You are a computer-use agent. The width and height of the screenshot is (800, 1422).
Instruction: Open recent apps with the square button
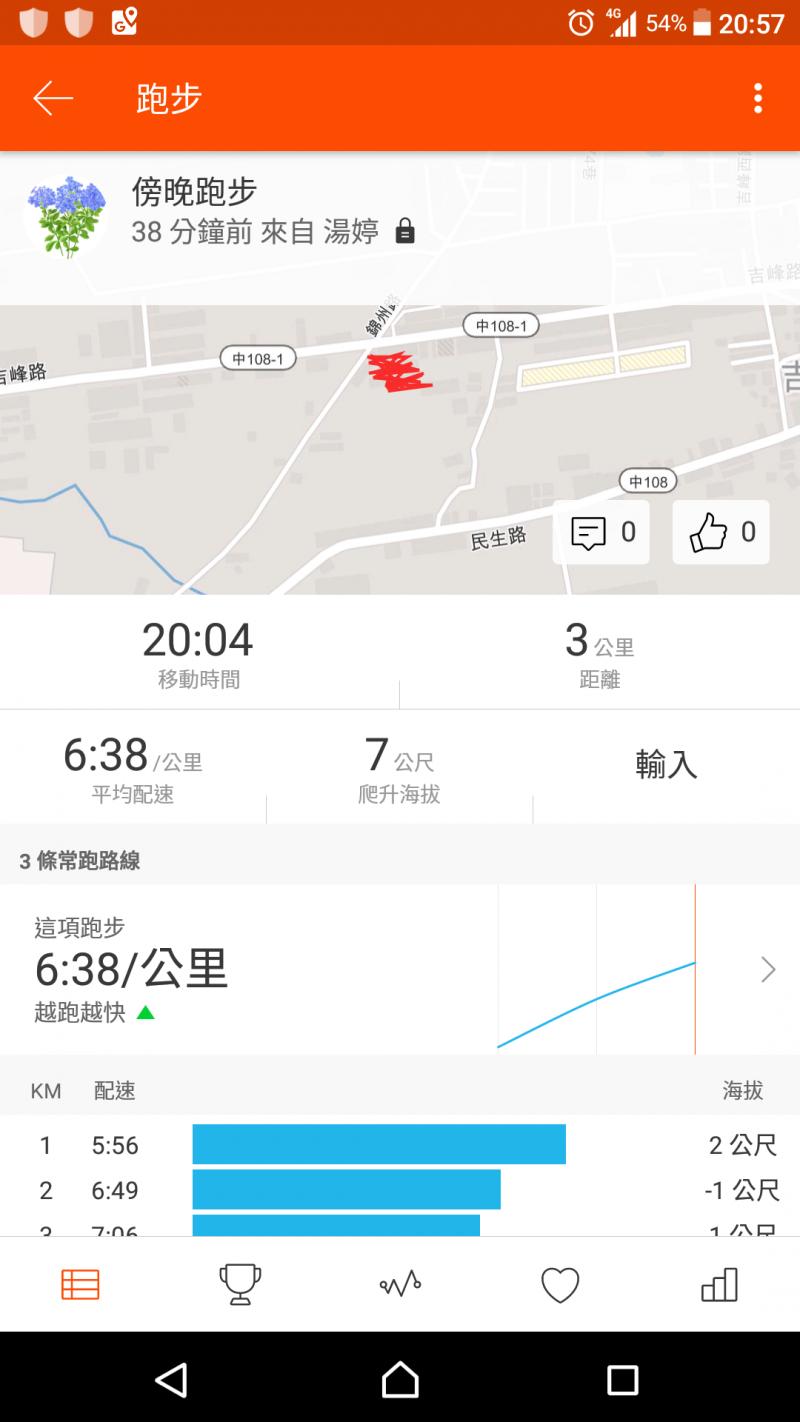[x=622, y=1380]
